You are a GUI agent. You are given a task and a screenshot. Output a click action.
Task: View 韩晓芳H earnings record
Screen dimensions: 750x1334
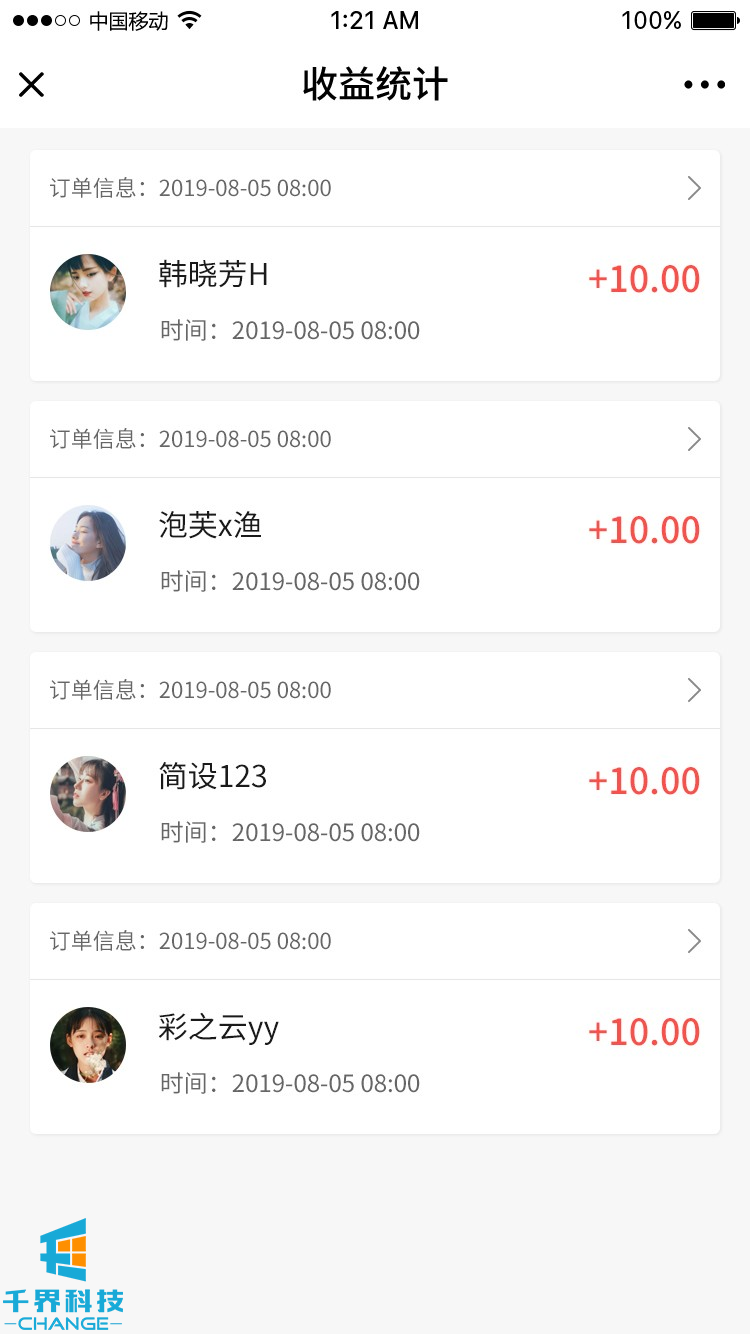pyautogui.click(x=374, y=303)
